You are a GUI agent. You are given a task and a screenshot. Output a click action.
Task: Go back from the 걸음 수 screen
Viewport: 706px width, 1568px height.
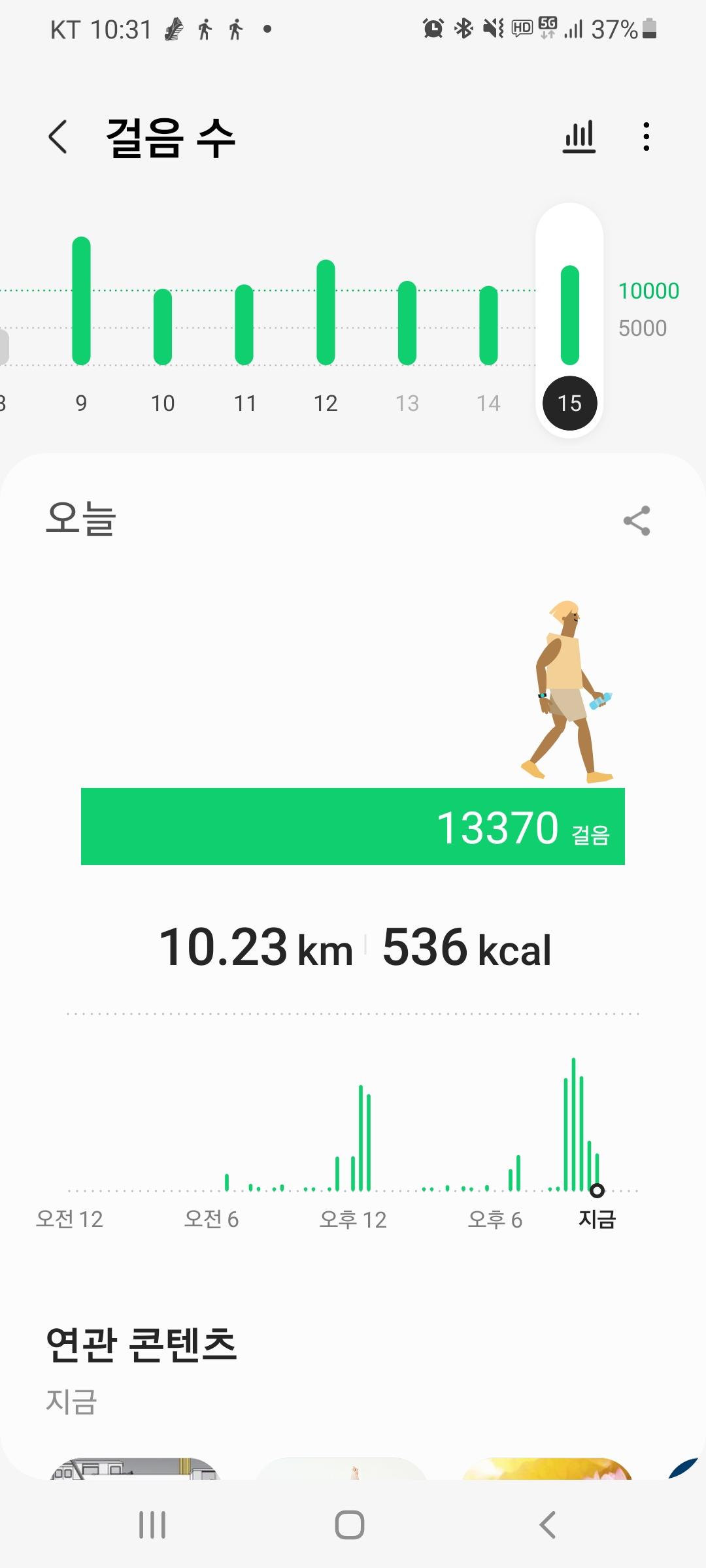tap(58, 137)
